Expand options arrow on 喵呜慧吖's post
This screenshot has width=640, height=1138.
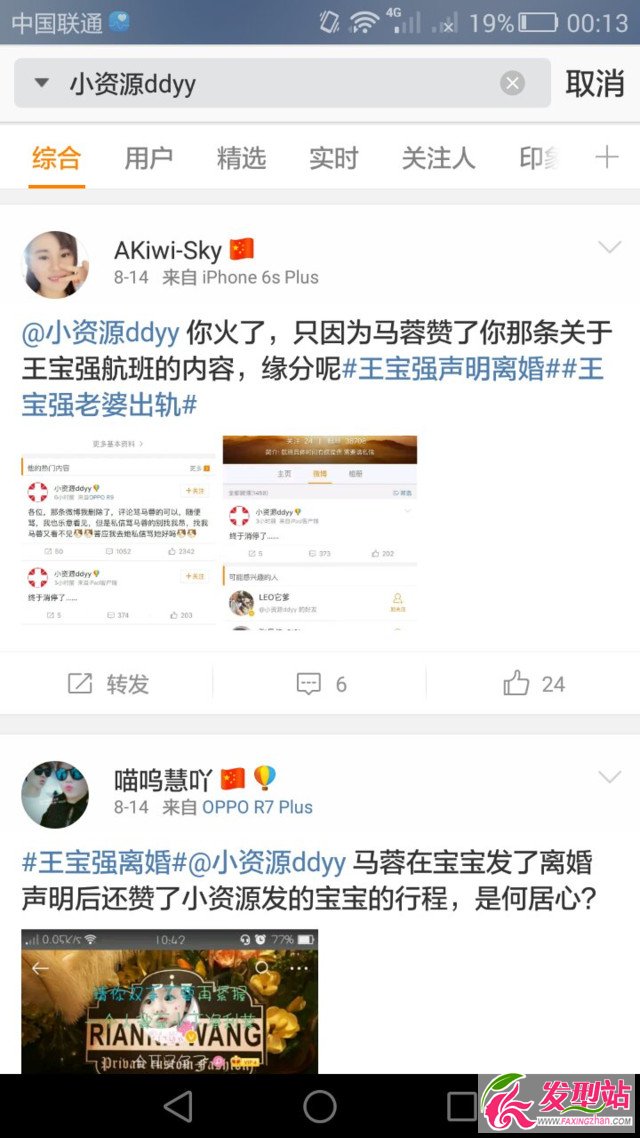[609, 777]
